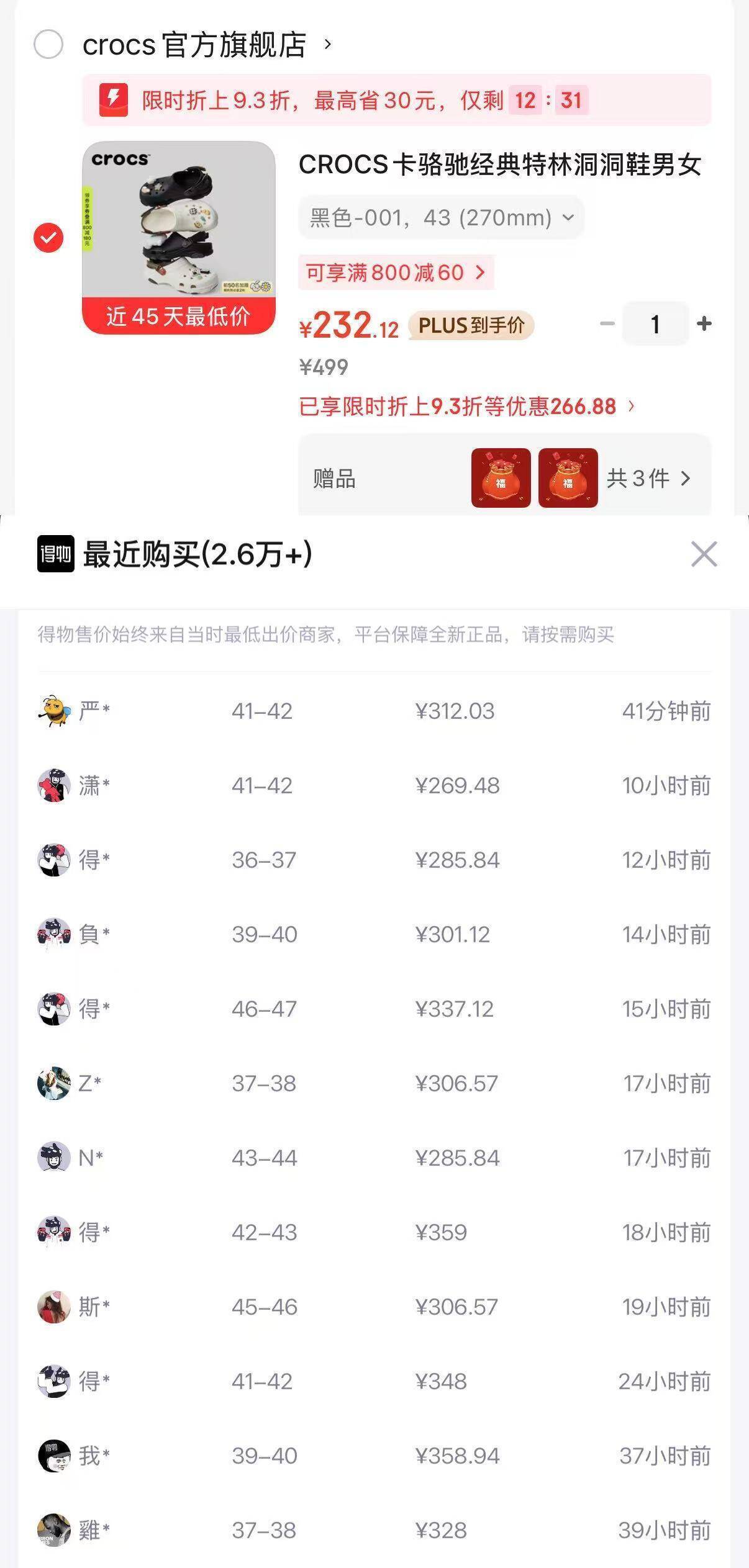
Task: Decrease the item quantity by one
Action: [607, 323]
